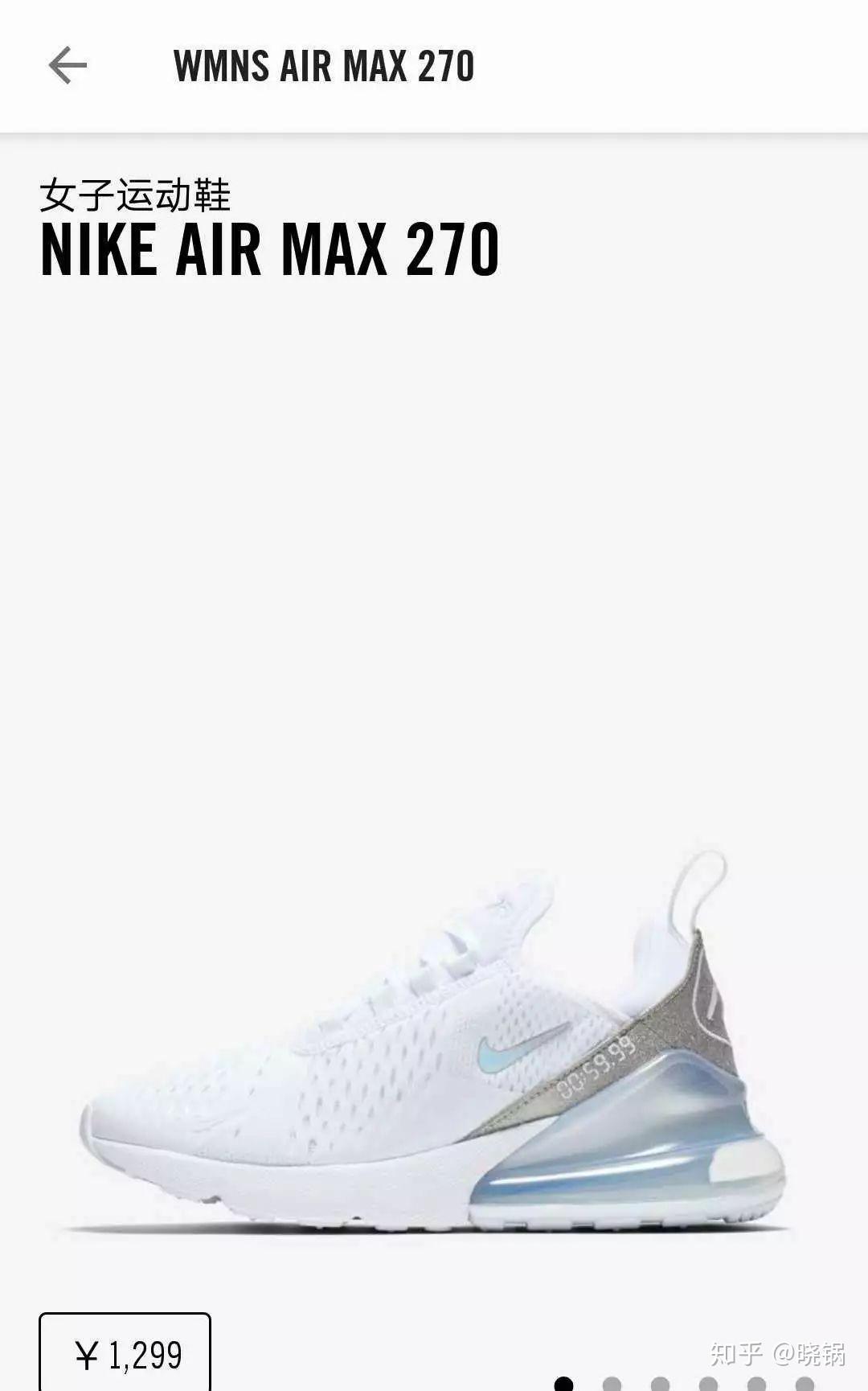Jump to the second image page dot
This screenshot has height=1391, width=868.
click(x=612, y=1384)
